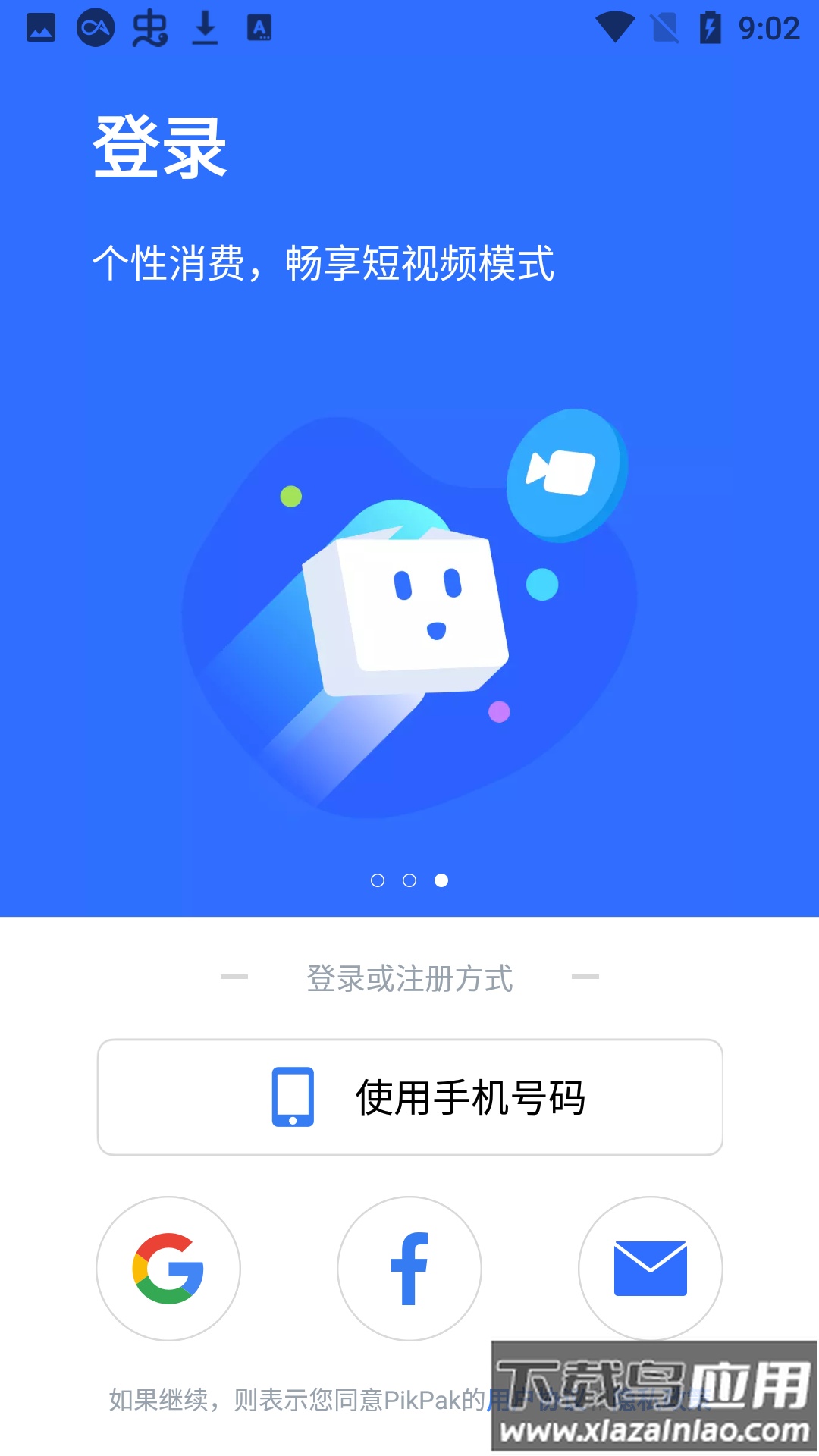Select the first carousel page dot
The width and height of the screenshot is (819, 1456).
pyautogui.click(x=378, y=881)
